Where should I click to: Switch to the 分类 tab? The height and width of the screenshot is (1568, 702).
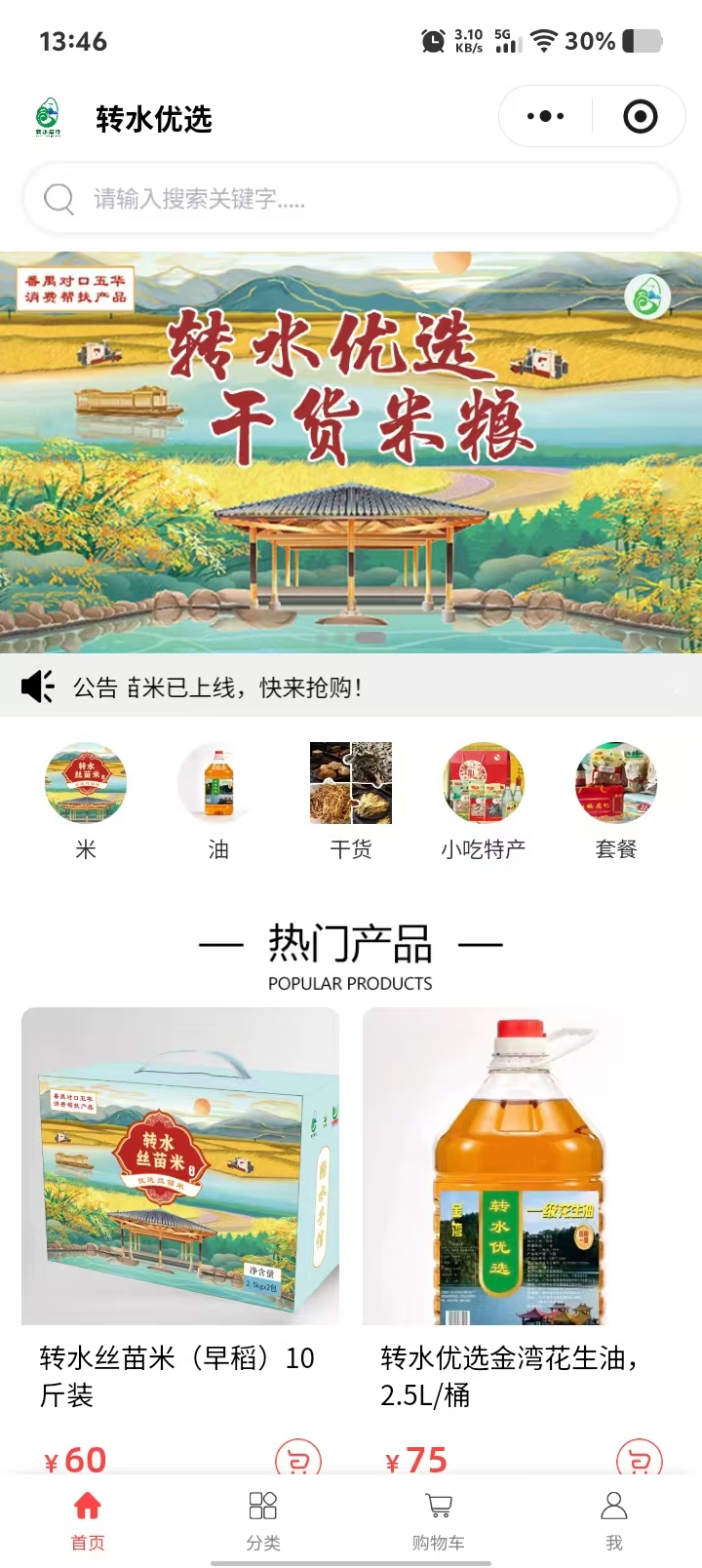(x=263, y=1519)
